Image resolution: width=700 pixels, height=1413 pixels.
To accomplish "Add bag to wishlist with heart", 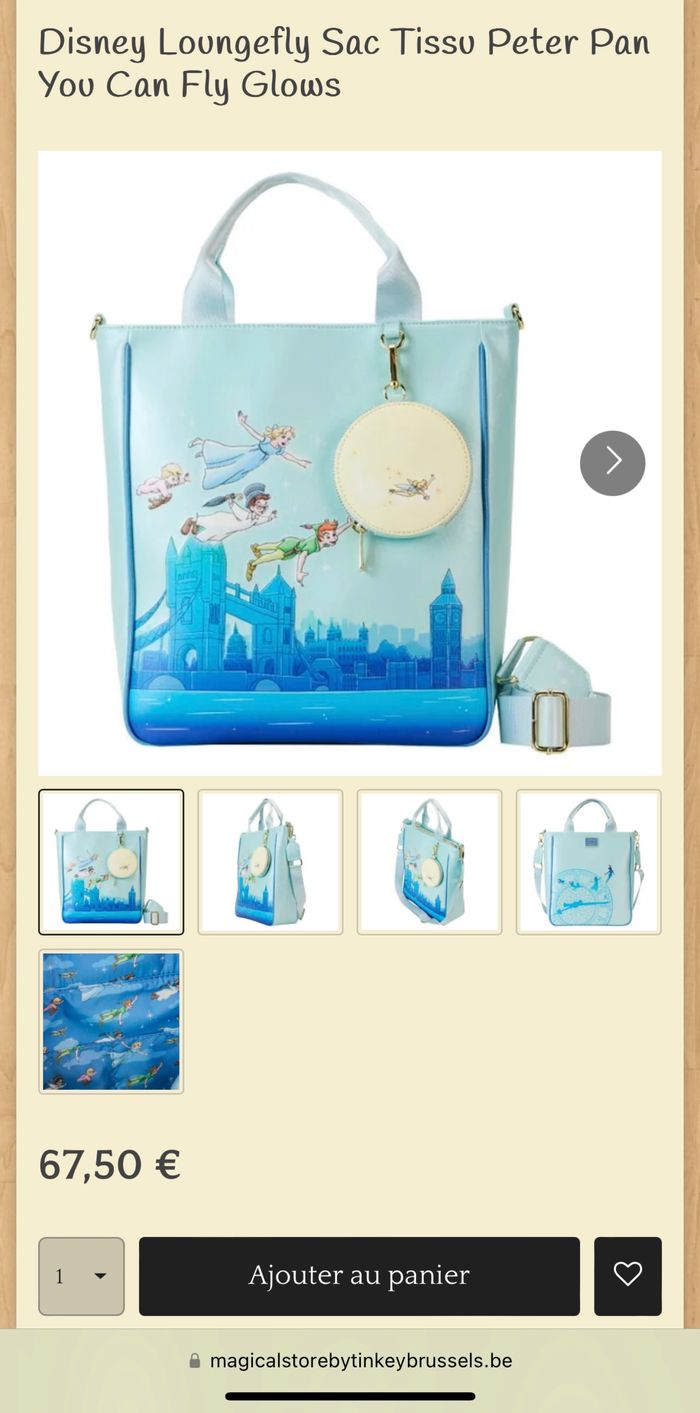I will (x=627, y=1276).
